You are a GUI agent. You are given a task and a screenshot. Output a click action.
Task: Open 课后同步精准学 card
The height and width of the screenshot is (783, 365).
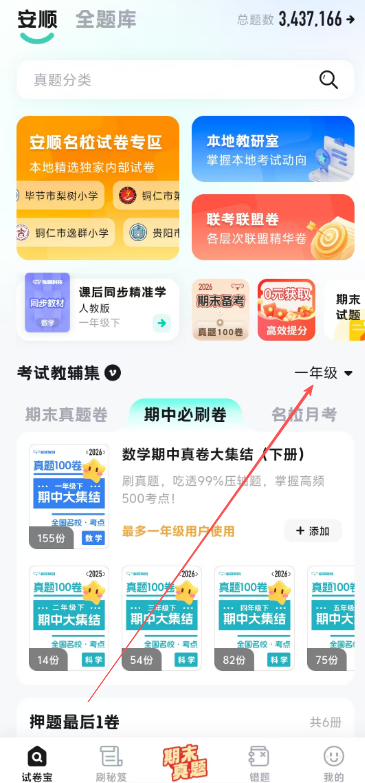coord(98,307)
